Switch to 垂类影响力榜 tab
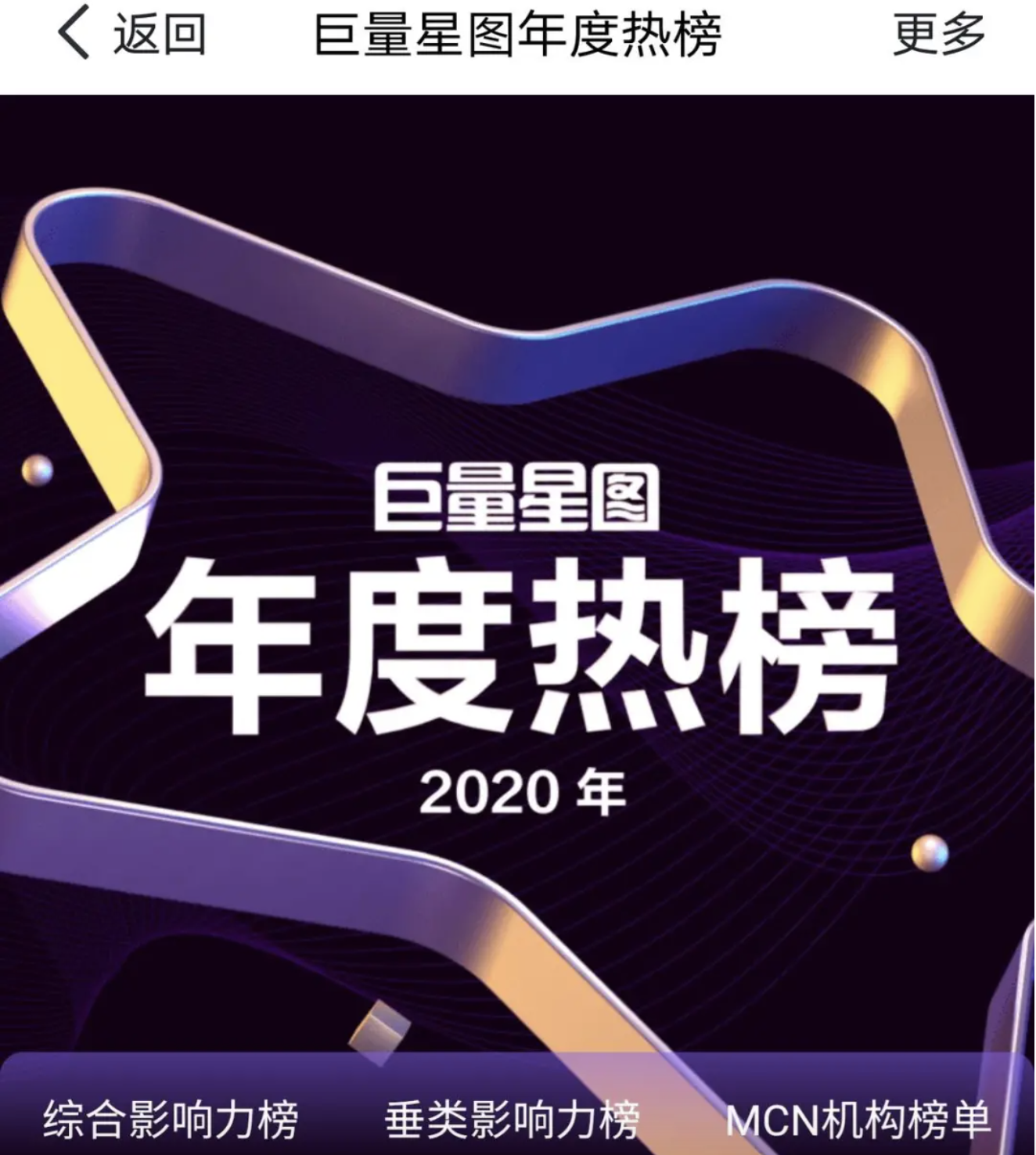Viewport: 1036px width, 1155px height. [512, 1119]
